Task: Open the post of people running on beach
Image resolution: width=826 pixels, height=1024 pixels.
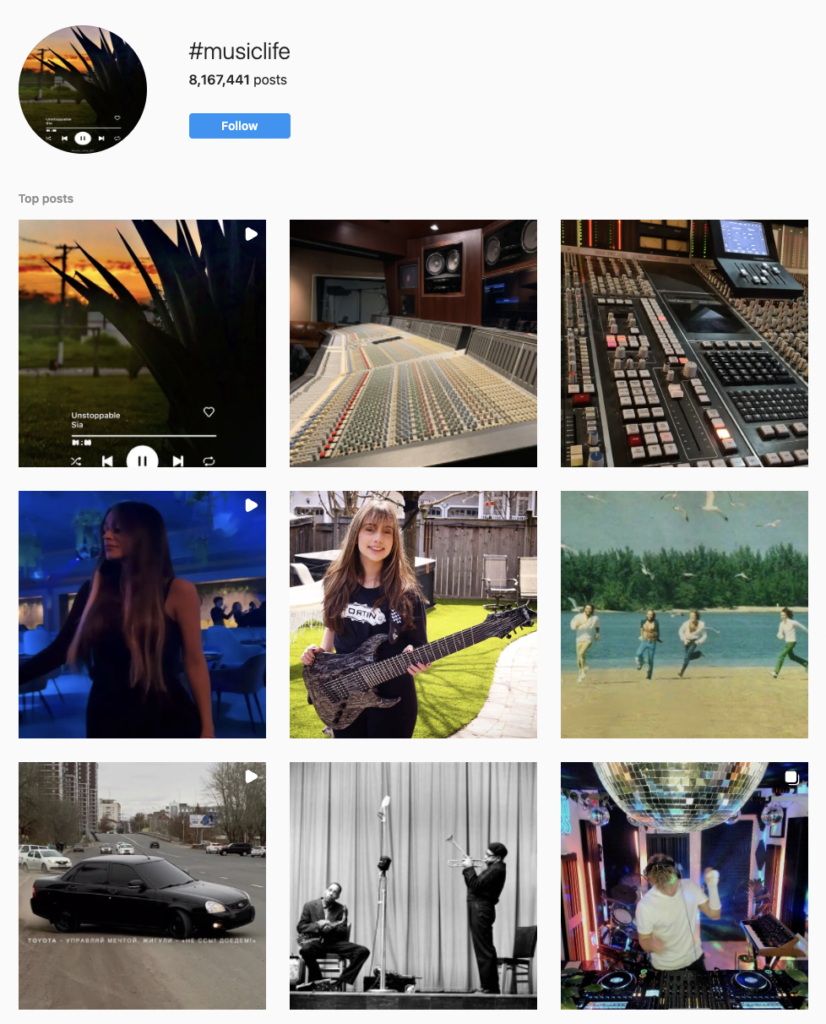Action: tap(684, 614)
